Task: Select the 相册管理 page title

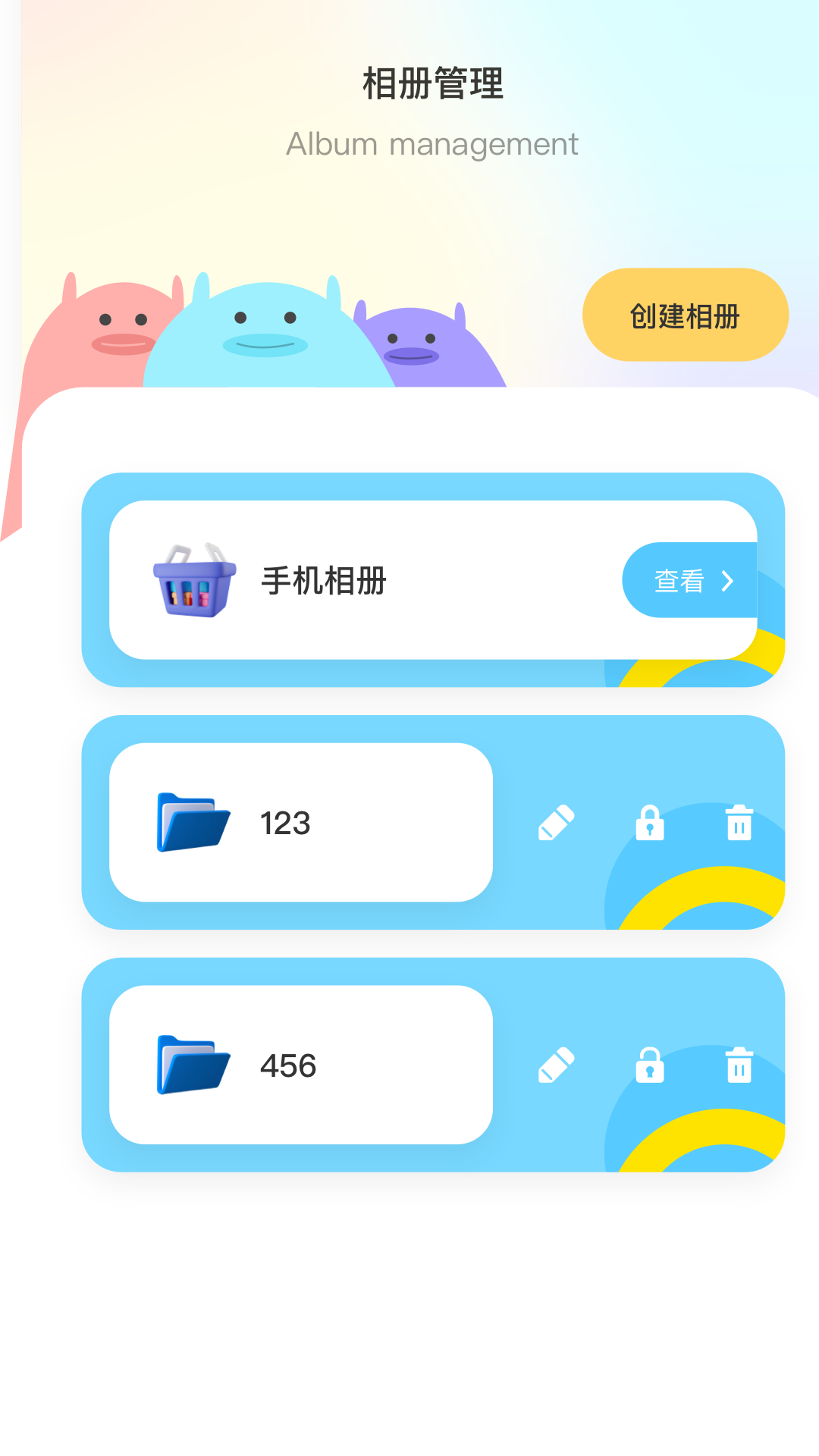Action: 433,83
